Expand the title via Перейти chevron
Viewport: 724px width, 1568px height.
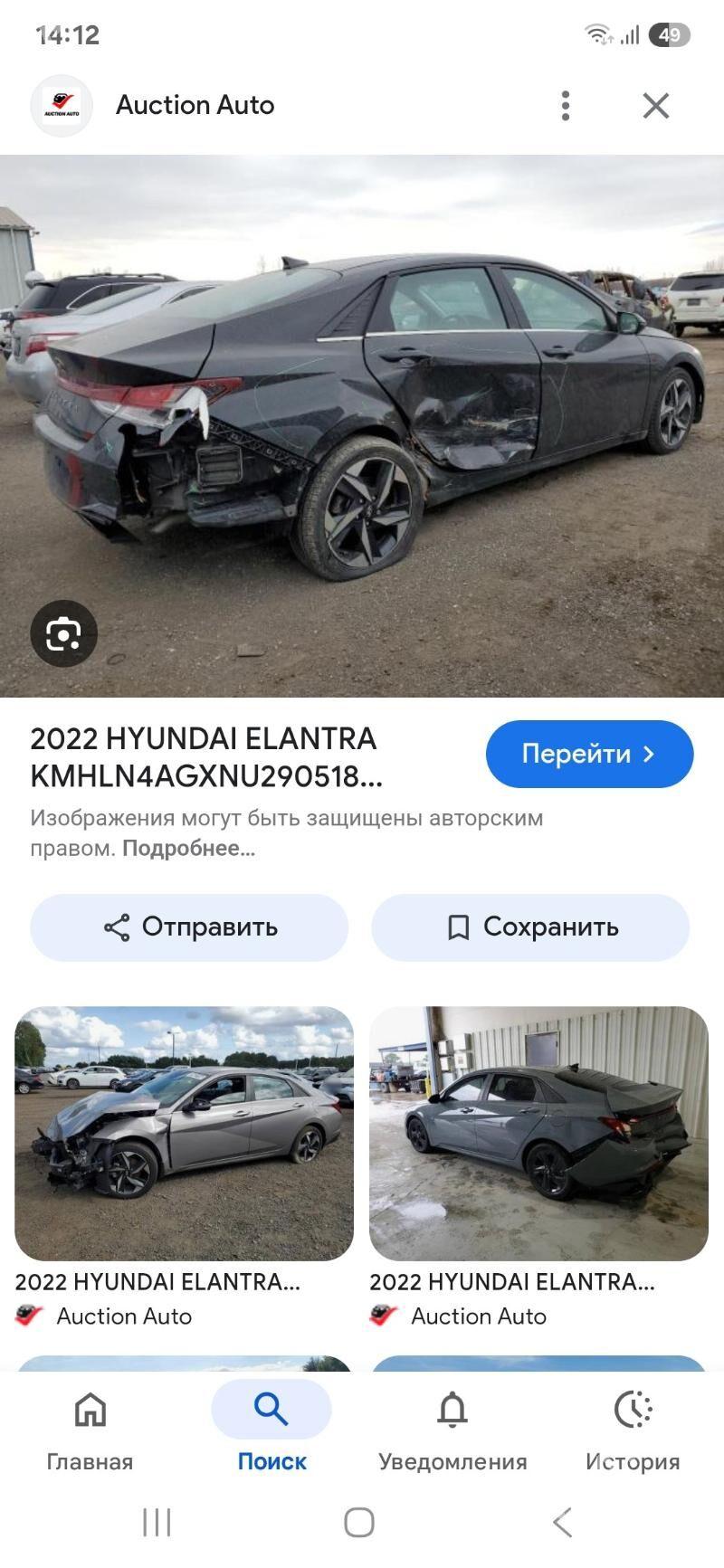648,753
